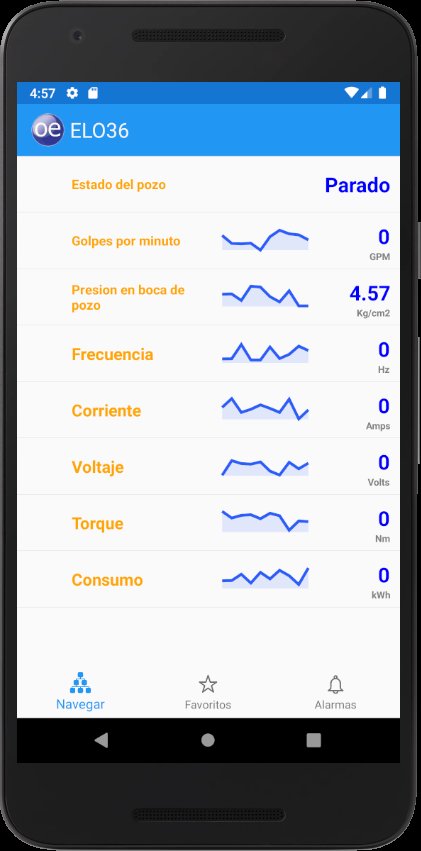421x851 pixels.
Task: Select the Frecuencia row
Action: click(208, 353)
